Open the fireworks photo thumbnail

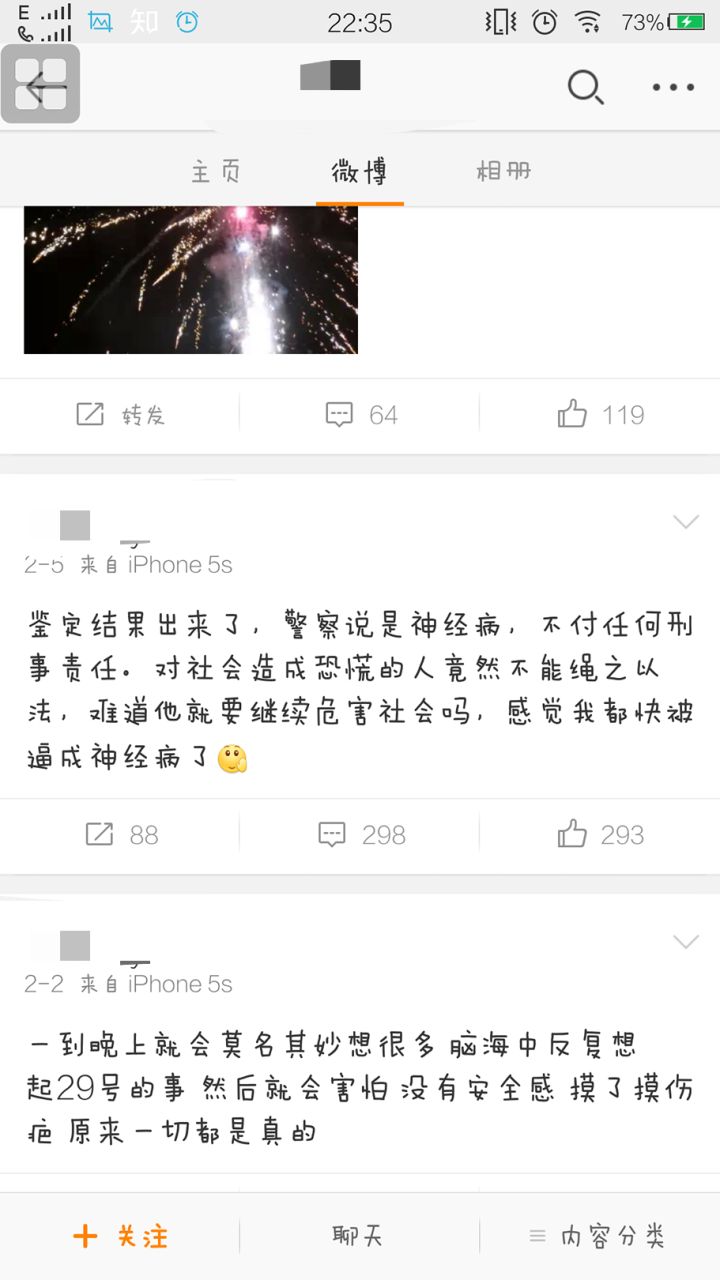point(190,280)
